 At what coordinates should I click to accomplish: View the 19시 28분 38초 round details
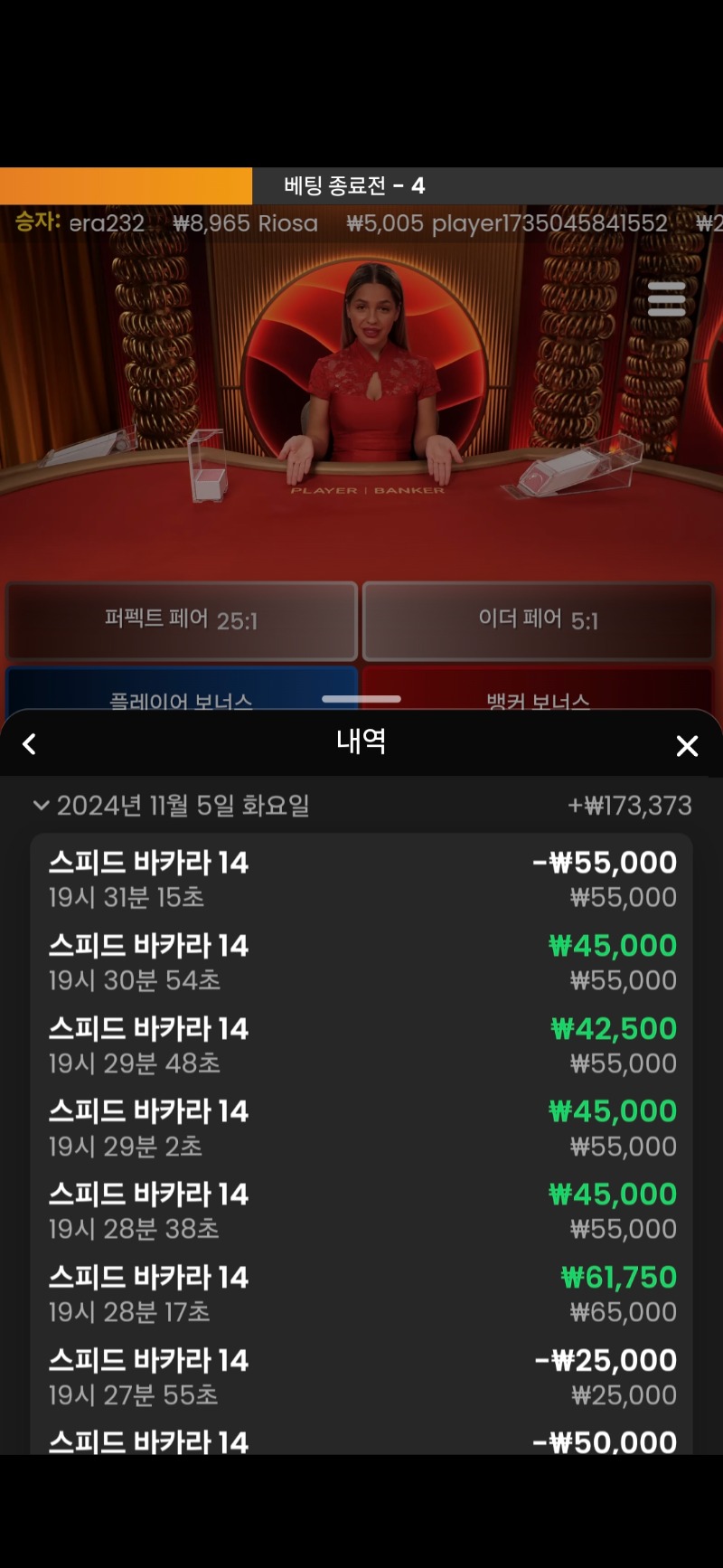361,1211
